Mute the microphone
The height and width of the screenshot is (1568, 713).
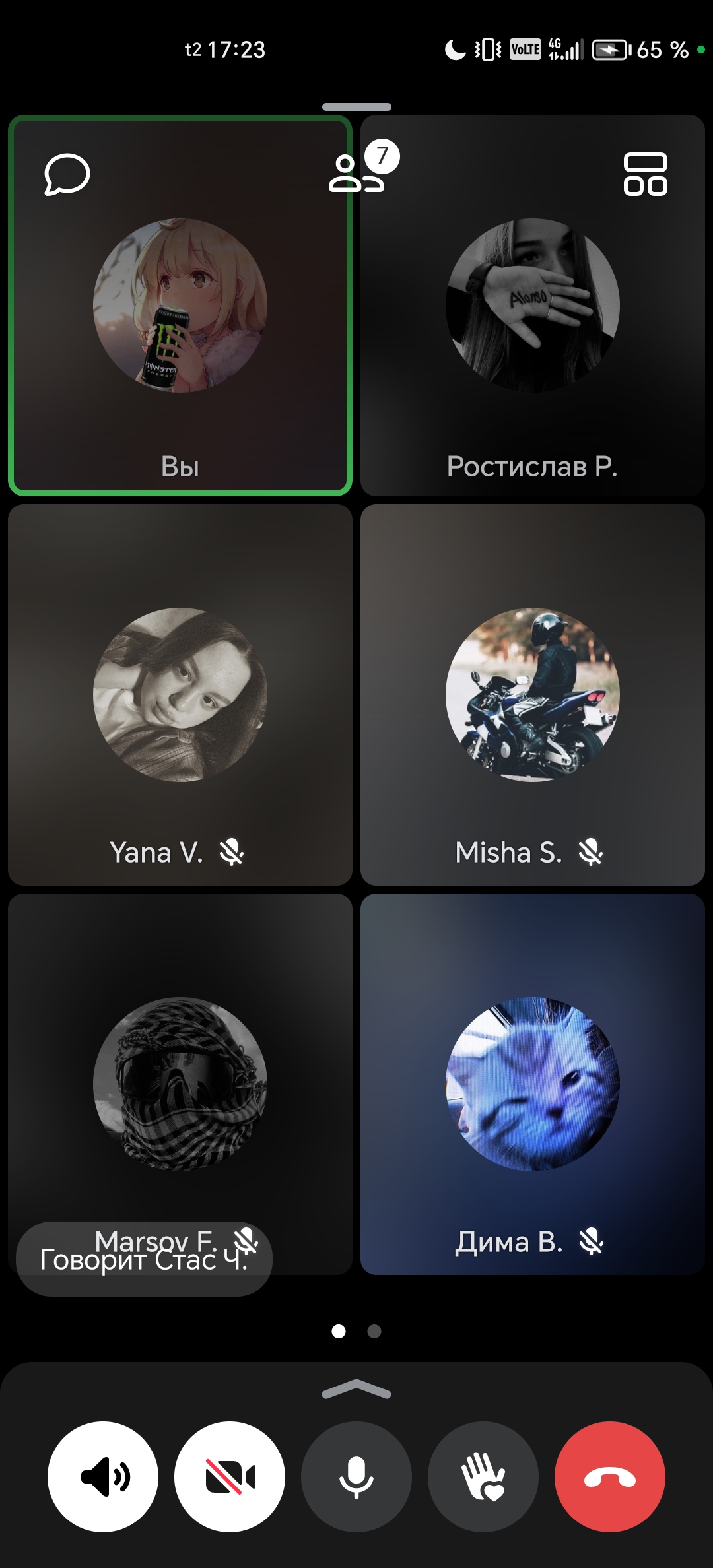[356, 1477]
